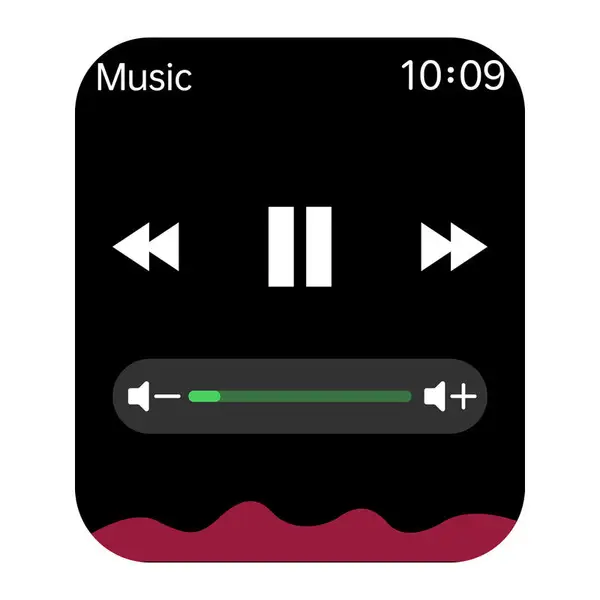Tap the green volume slider bar
The height and width of the screenshot is (600, 600).
(x=300, y=397)
